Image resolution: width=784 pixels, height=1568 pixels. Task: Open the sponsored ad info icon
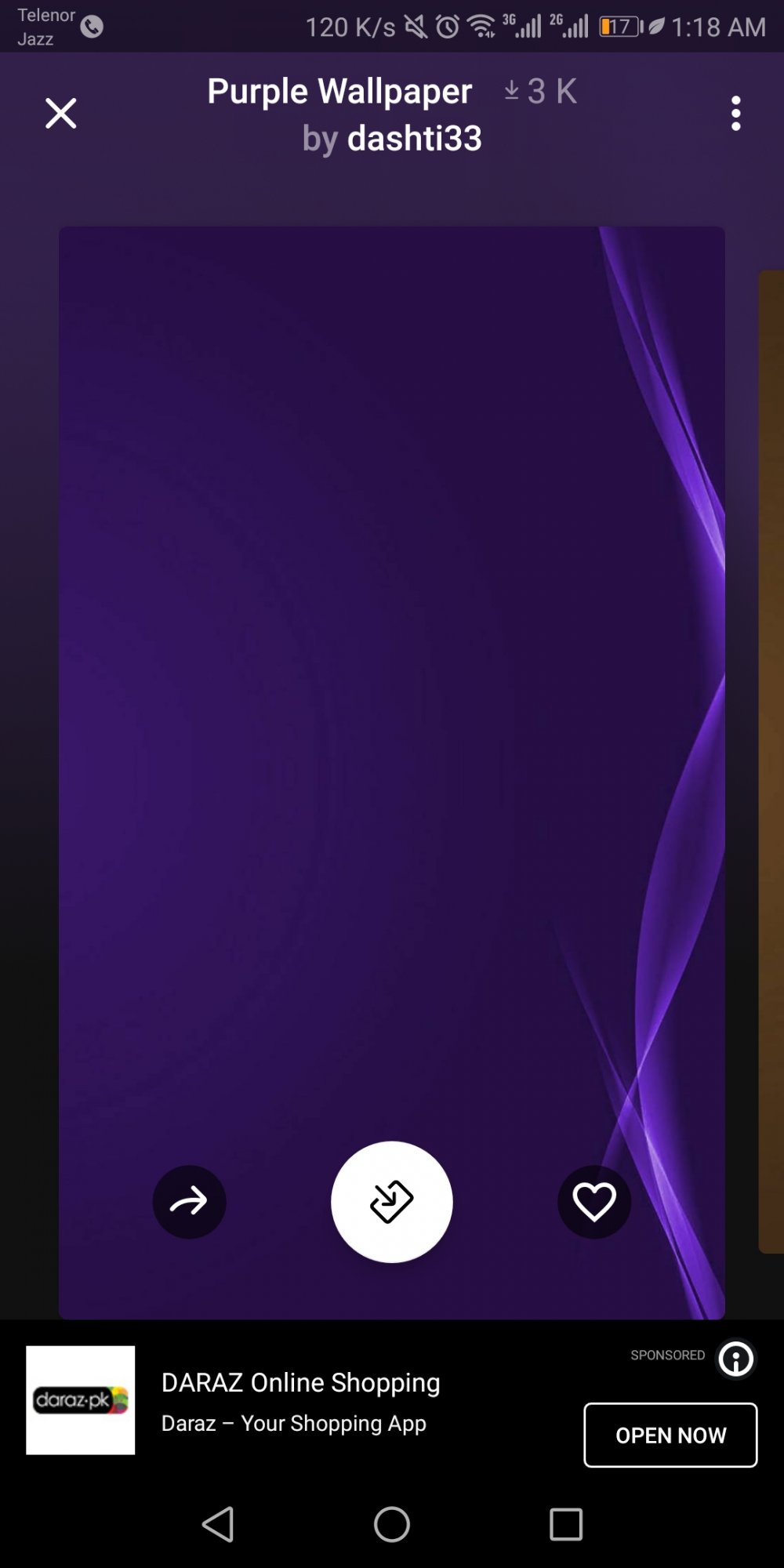(x=735, y=1359)
